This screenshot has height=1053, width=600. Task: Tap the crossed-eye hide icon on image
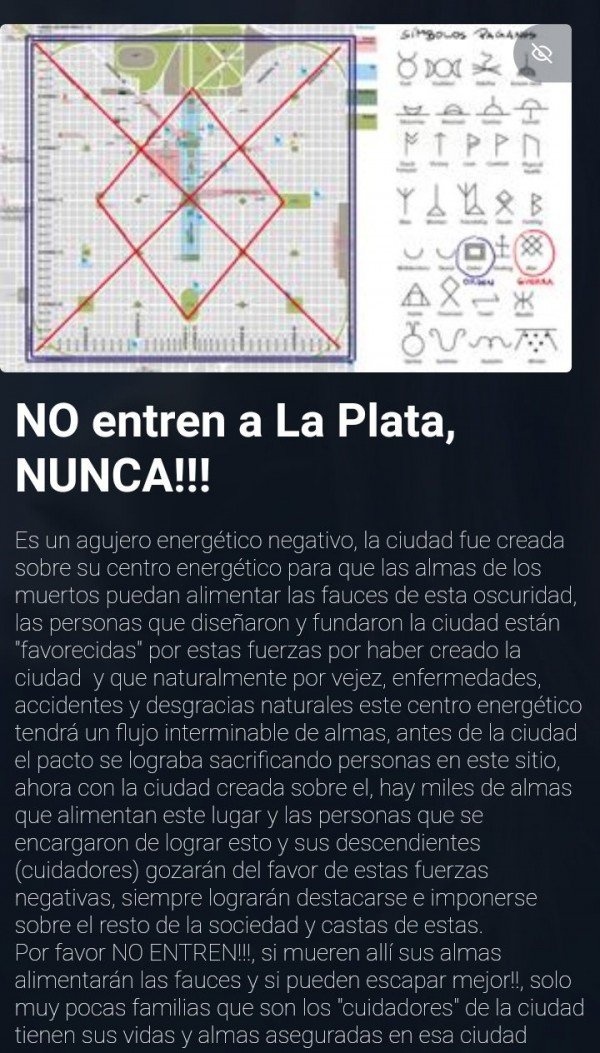click(543, 54)
